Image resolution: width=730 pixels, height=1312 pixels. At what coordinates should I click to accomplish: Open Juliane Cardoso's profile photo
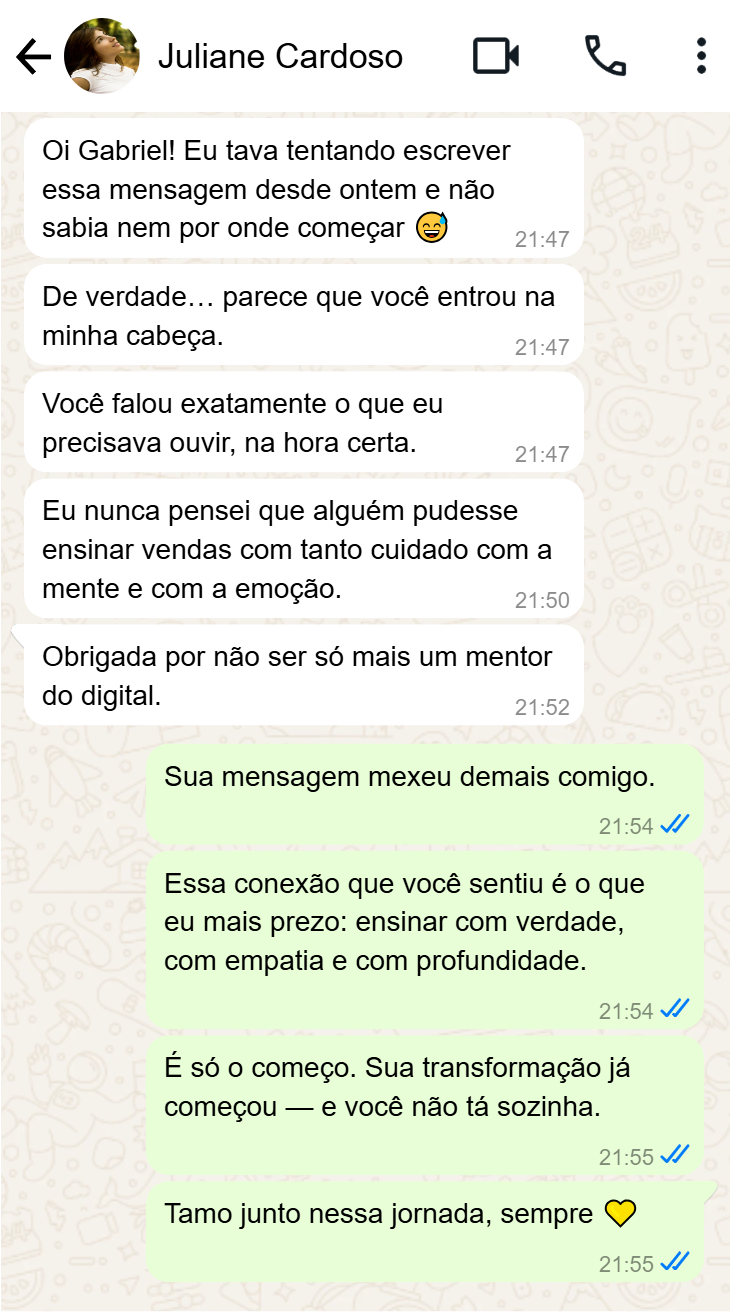pos(101,56)
